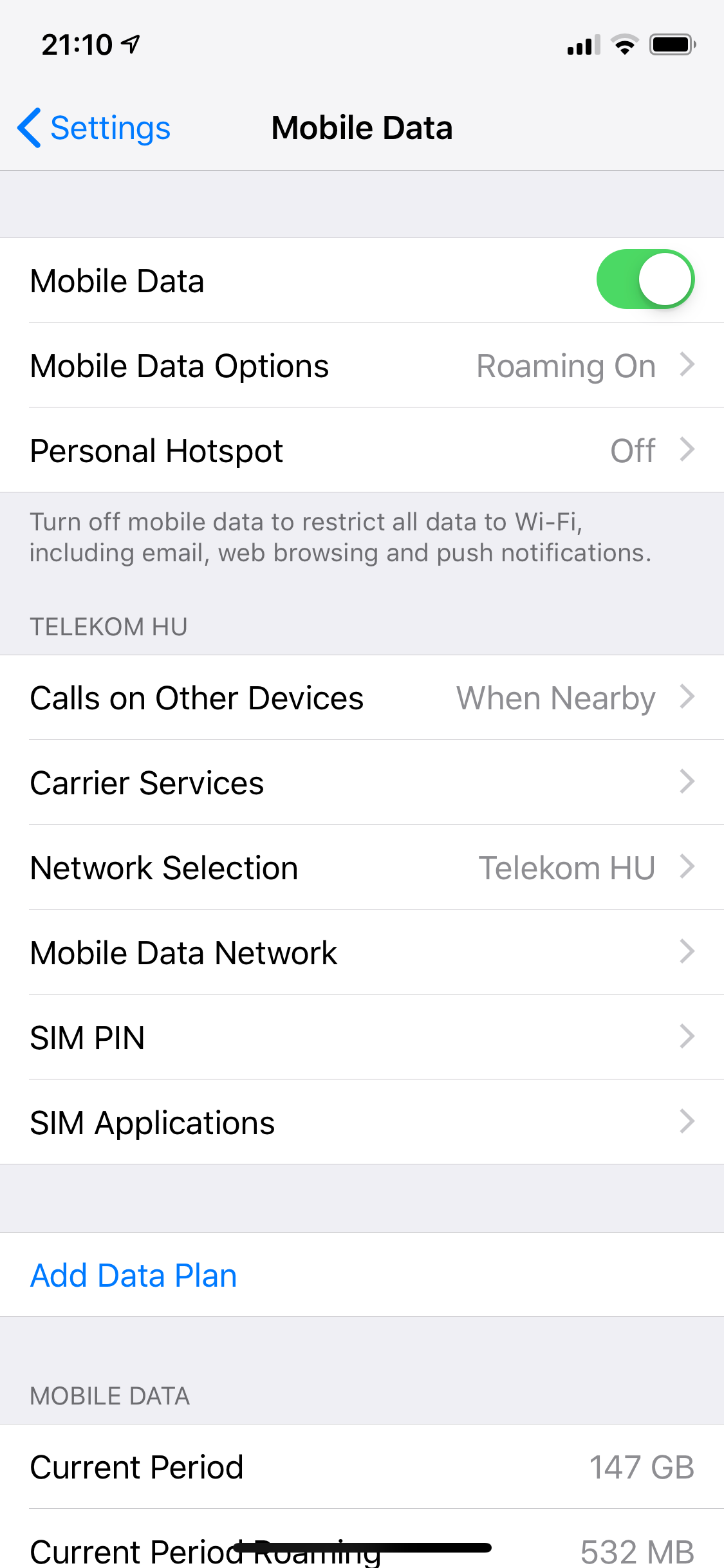Open Network Selection

[x=362, y=867]
